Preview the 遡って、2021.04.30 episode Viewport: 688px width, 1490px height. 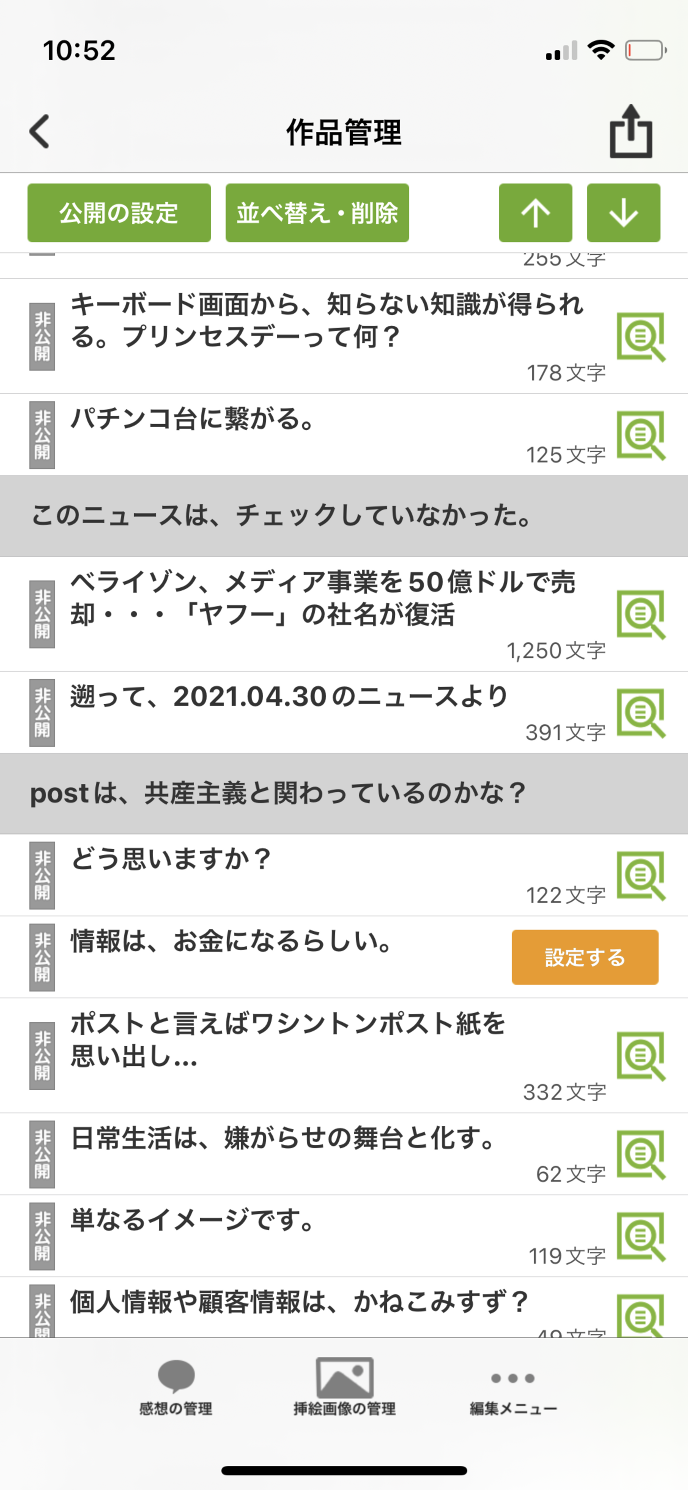tap(640, 713)
